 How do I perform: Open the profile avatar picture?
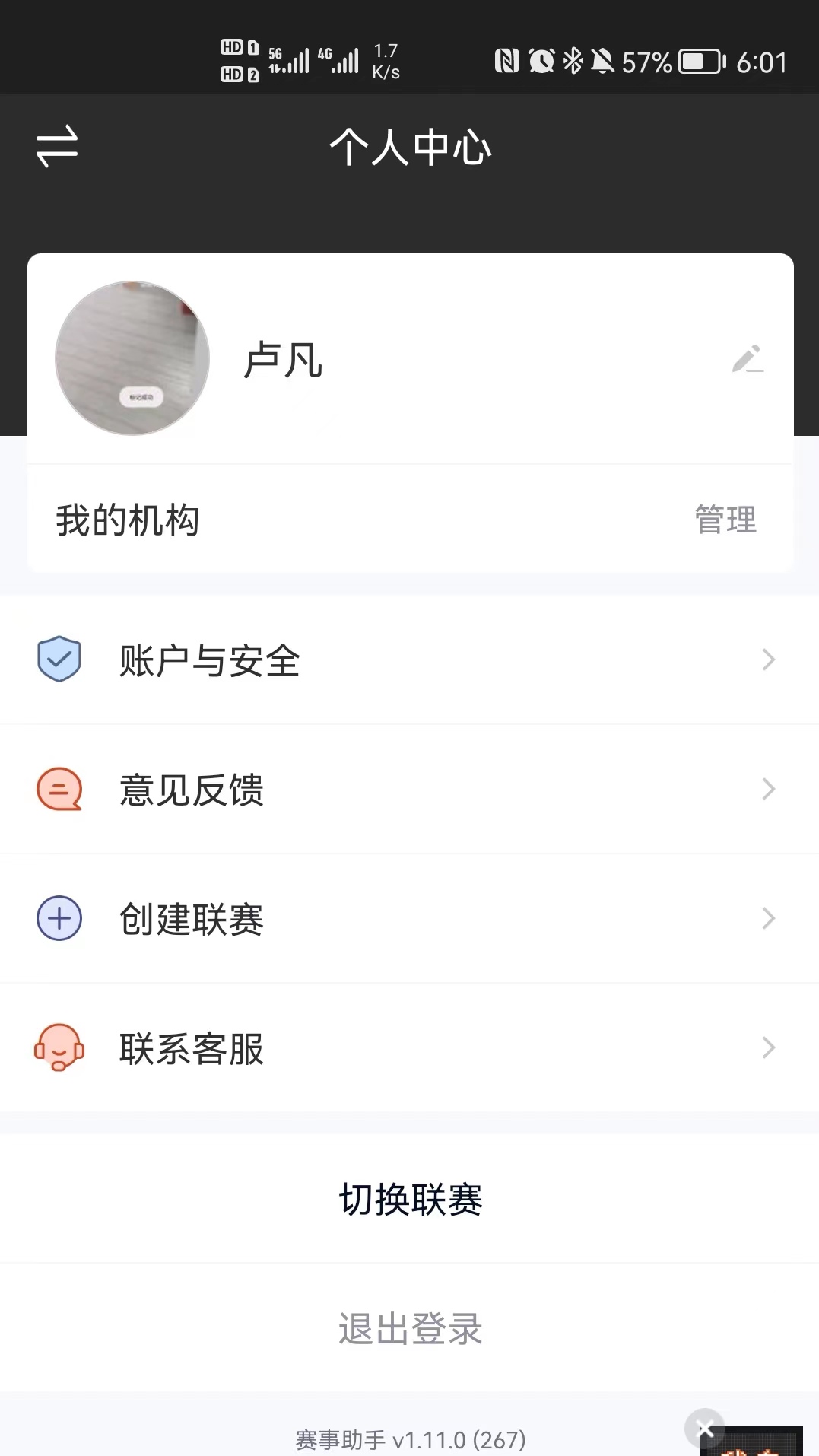point(132,358)
